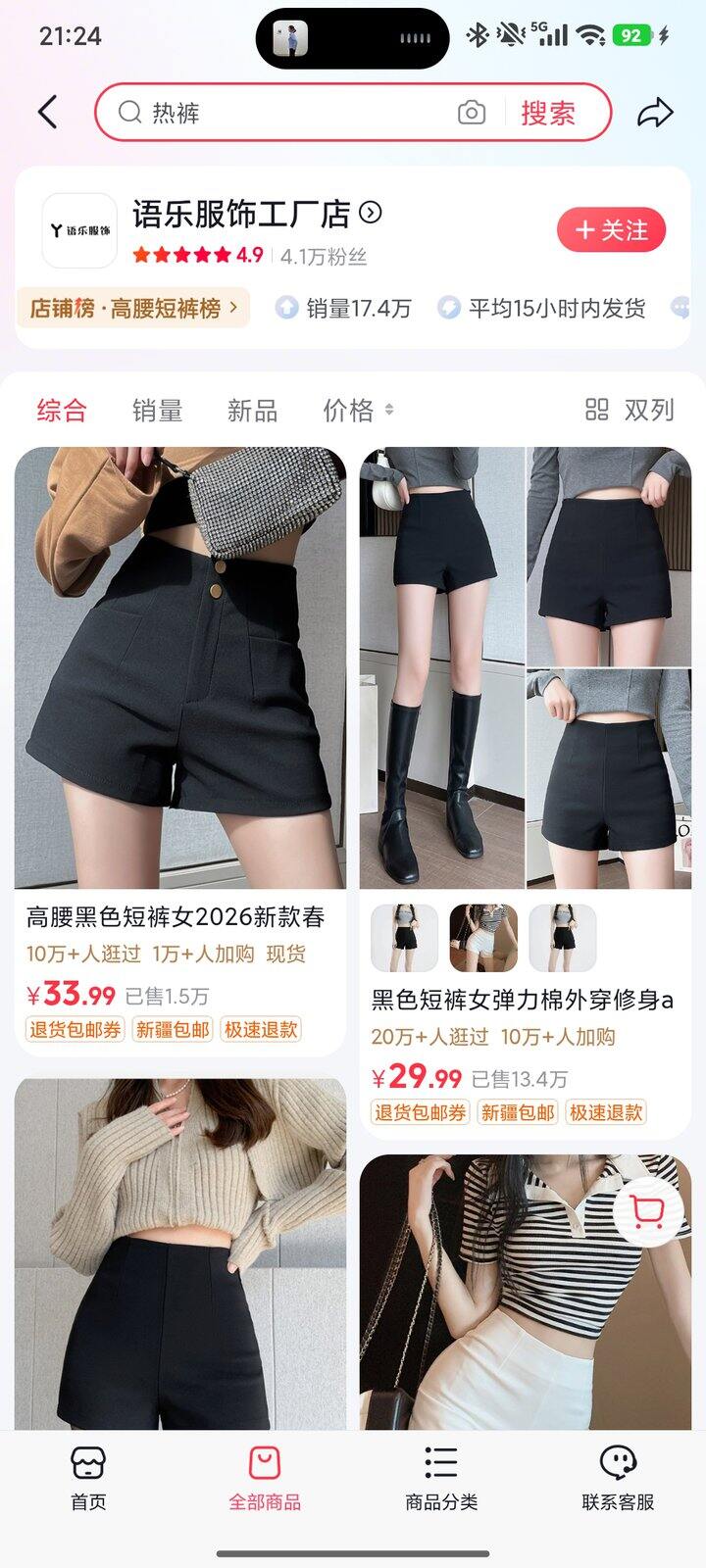This screenshot has height=1568, width=706.
Task: Go to the 首页 store tab
Action: (x=88, y=1478)
